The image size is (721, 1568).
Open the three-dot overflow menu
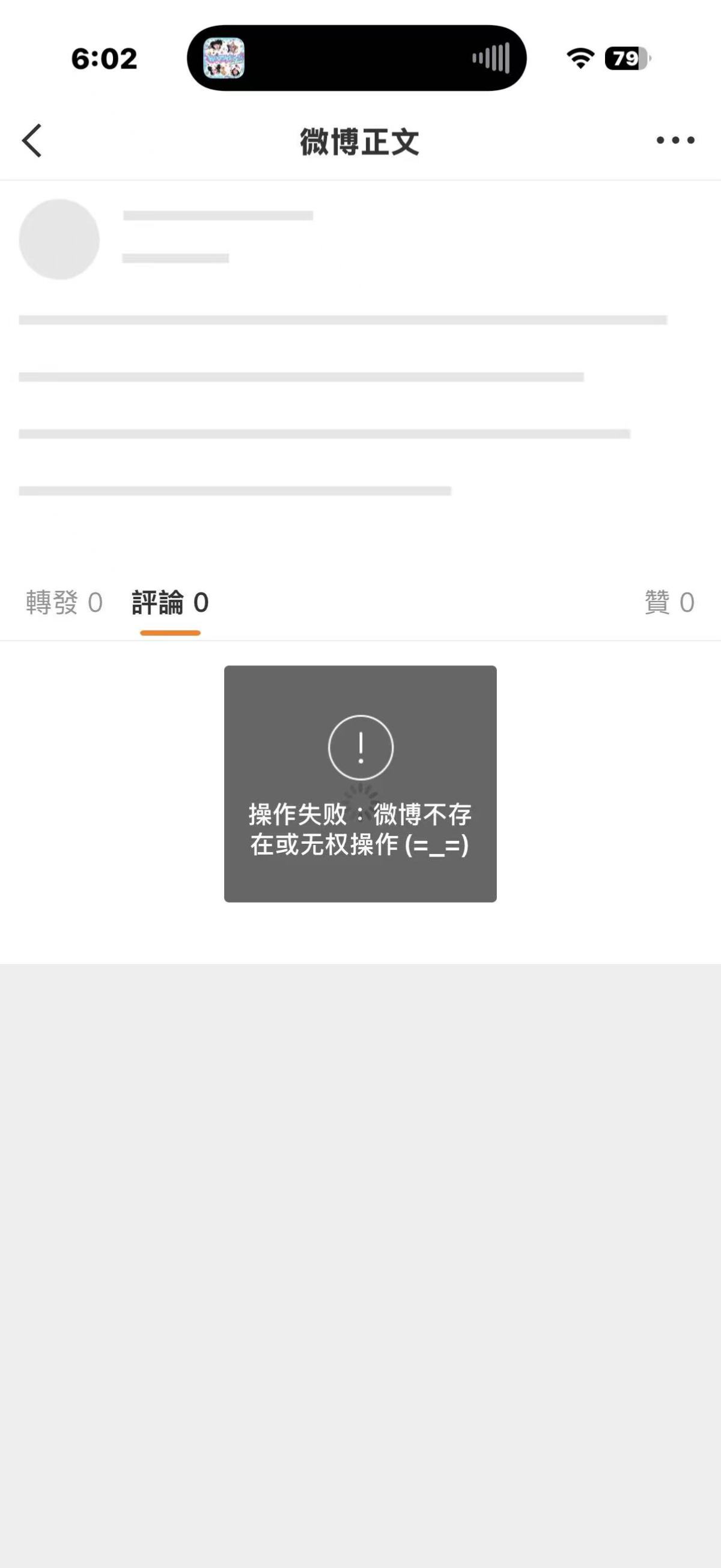(x=675, y=141)
